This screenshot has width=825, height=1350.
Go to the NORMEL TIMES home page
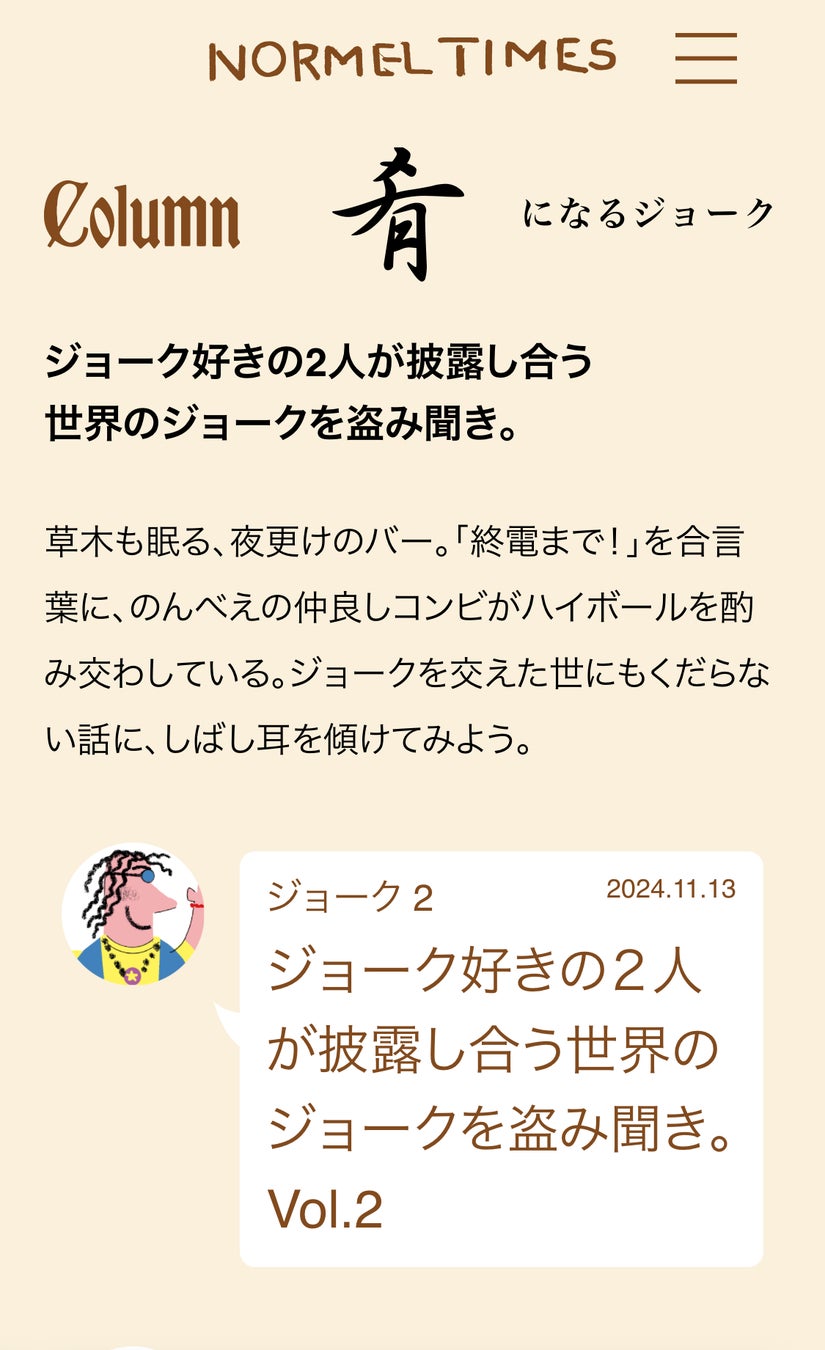coord(411,60)
